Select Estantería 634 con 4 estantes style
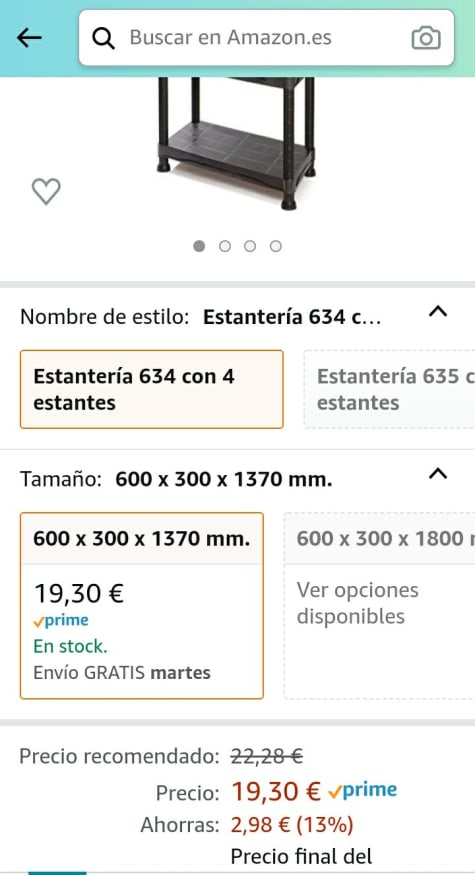Screen dimensions: 475x875 152,390
